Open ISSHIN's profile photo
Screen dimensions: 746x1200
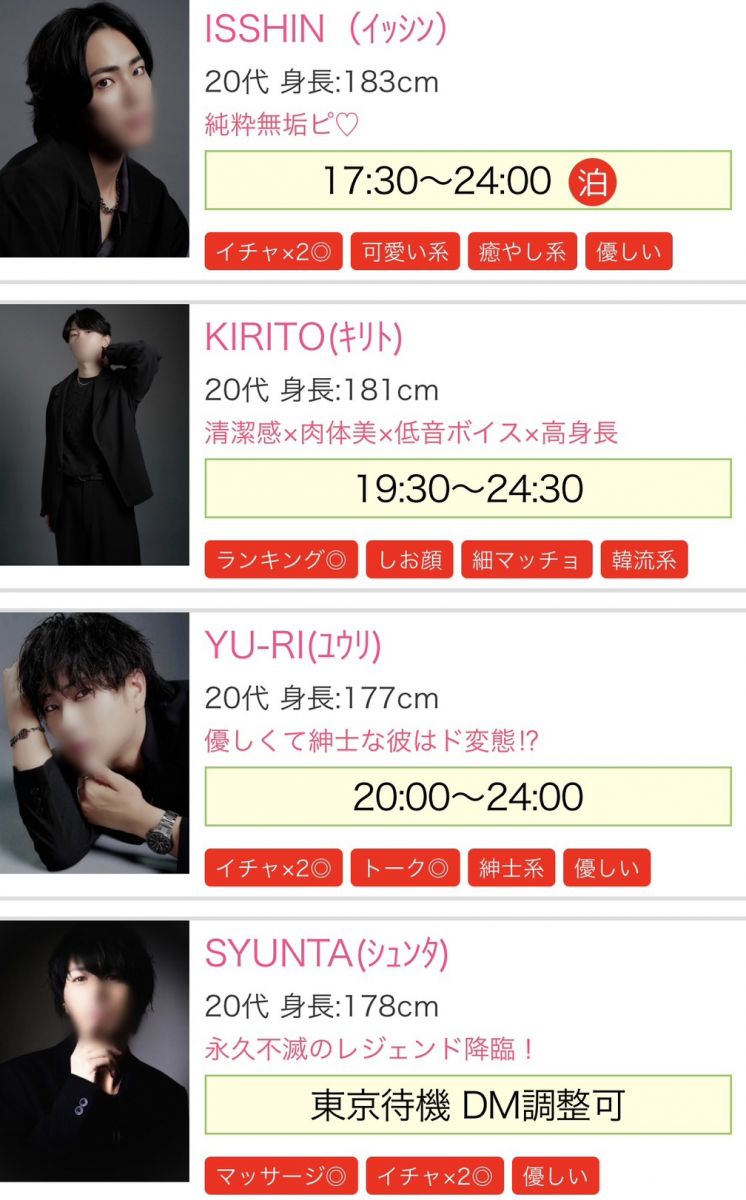(x=94, y=129)
